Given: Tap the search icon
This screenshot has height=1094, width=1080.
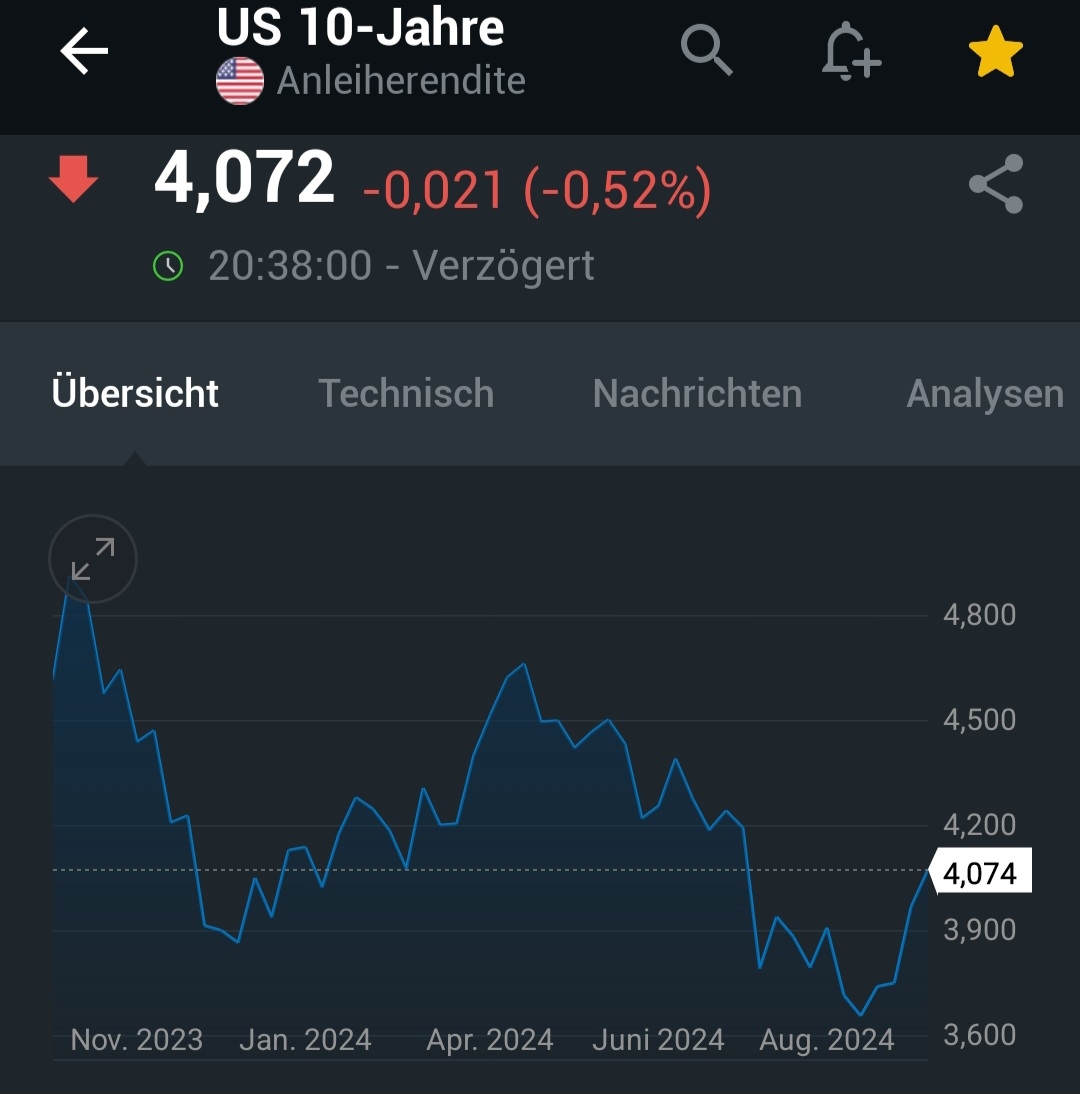Looking at the screenshot, I should 707,52.
